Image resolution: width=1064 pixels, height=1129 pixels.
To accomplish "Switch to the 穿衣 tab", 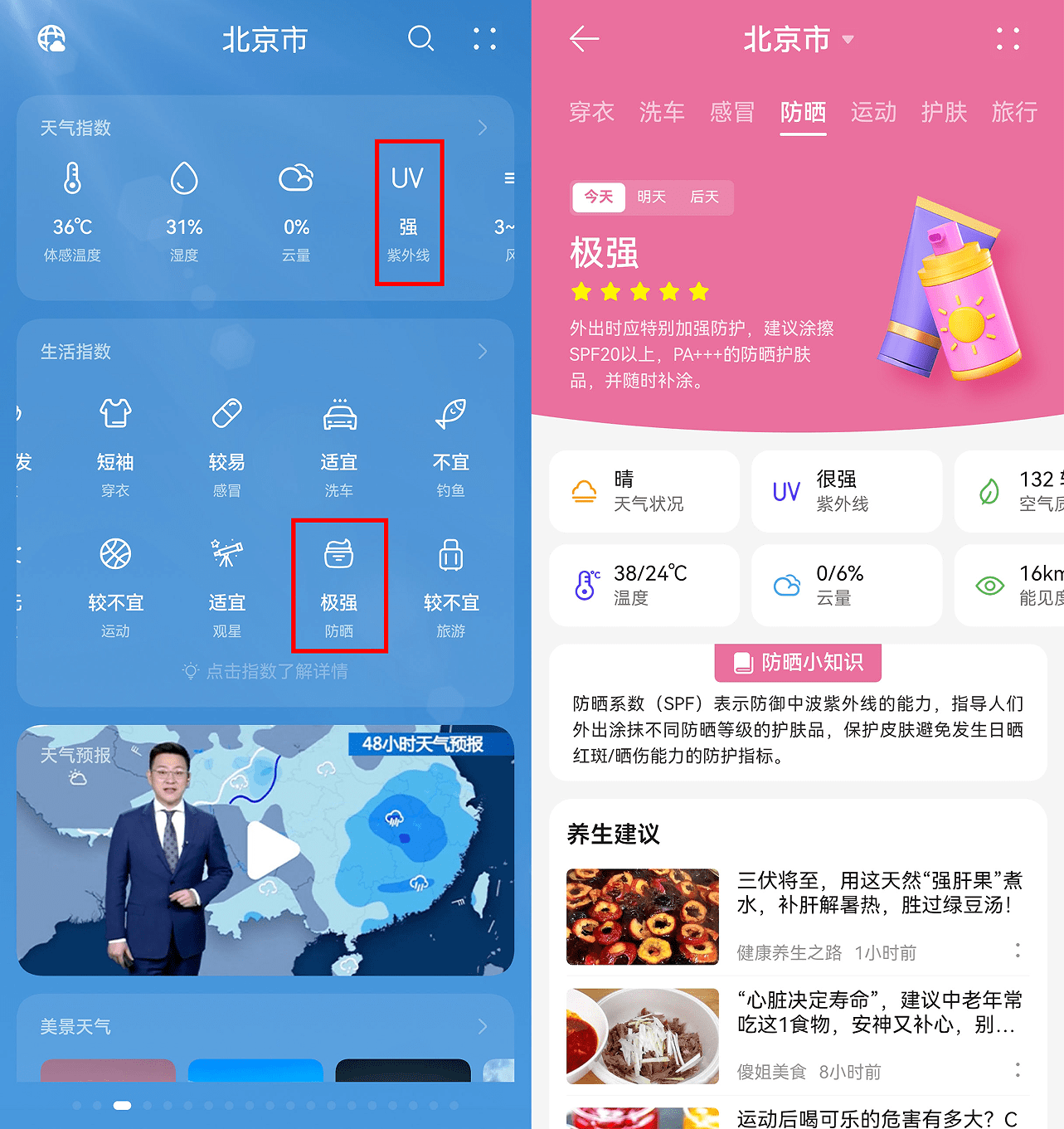I will pos(591,112).
